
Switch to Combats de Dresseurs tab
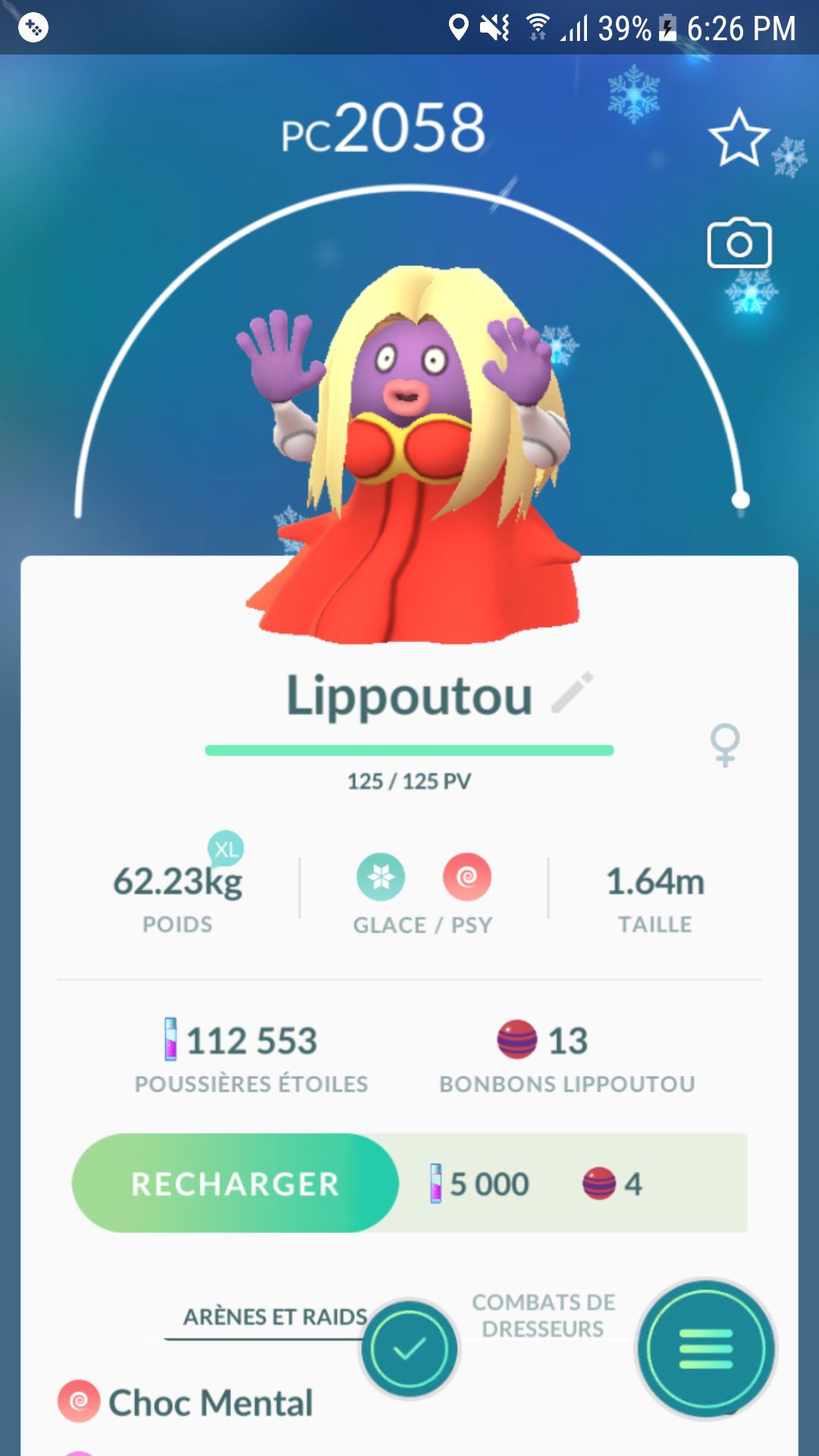(543, 1316)
